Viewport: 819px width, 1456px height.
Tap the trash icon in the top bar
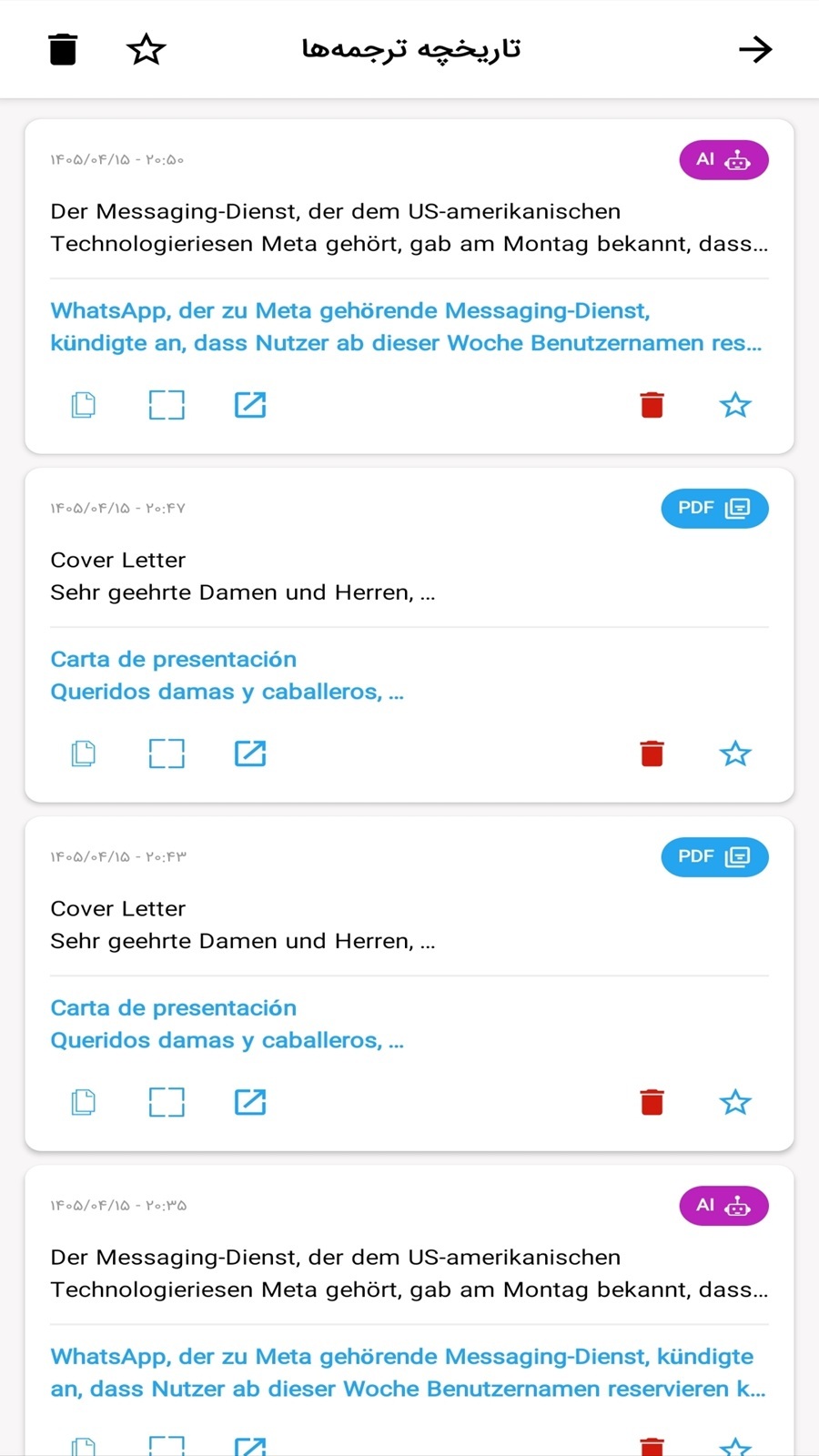[x=63, y=49]
